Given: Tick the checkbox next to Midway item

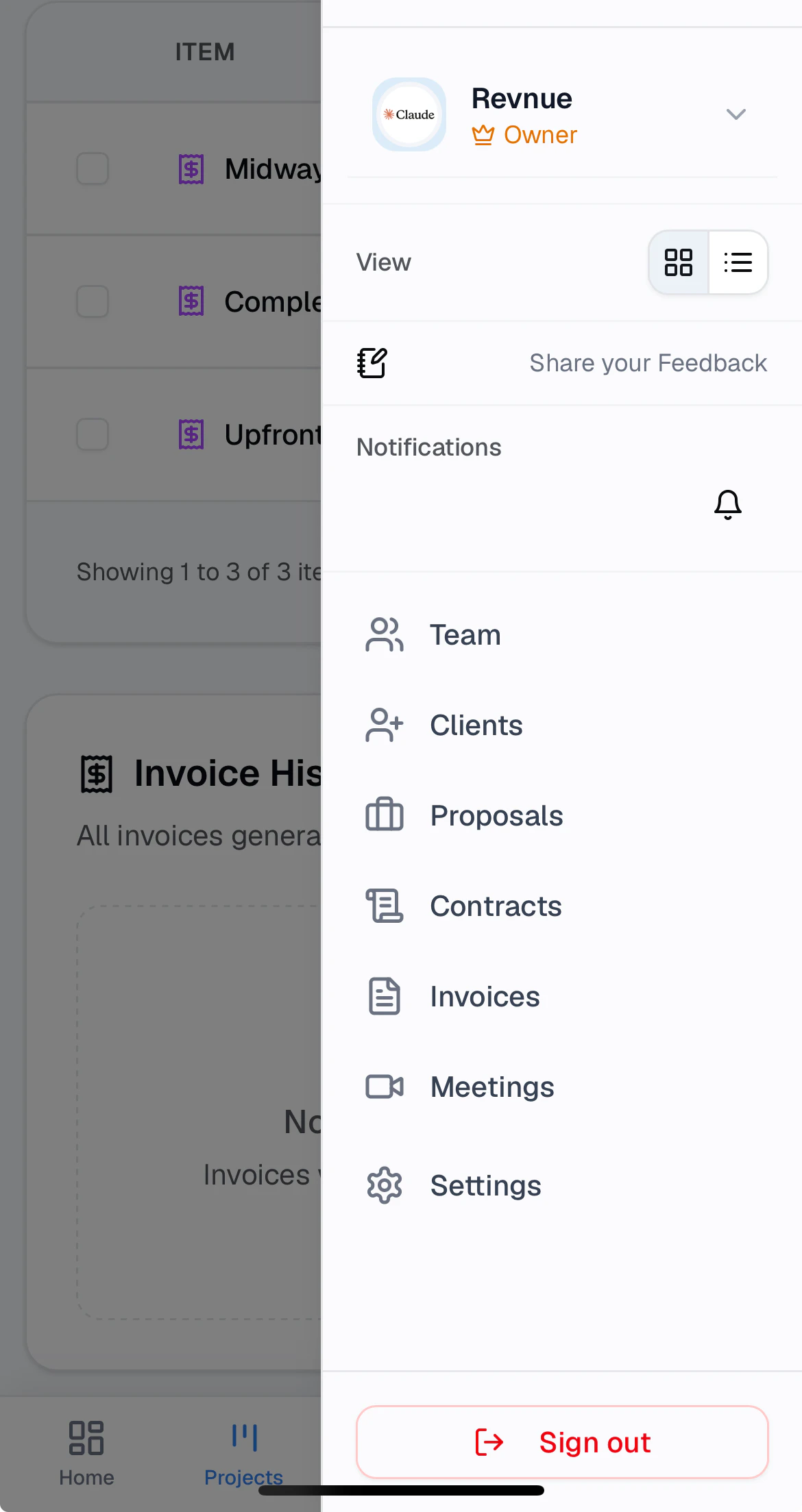Looking at the screenshot, I should [x=93, y=169].
